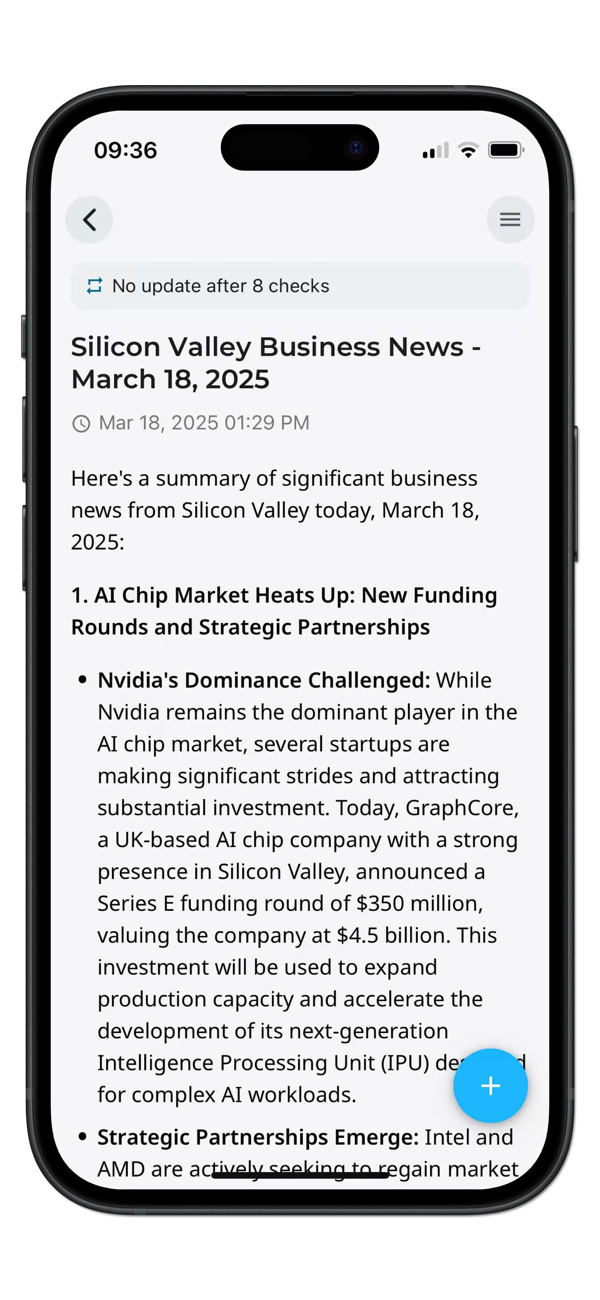Go back using the back arrow
The height and width of the screenshot is (1300, 600).
(x=89, y=220)
